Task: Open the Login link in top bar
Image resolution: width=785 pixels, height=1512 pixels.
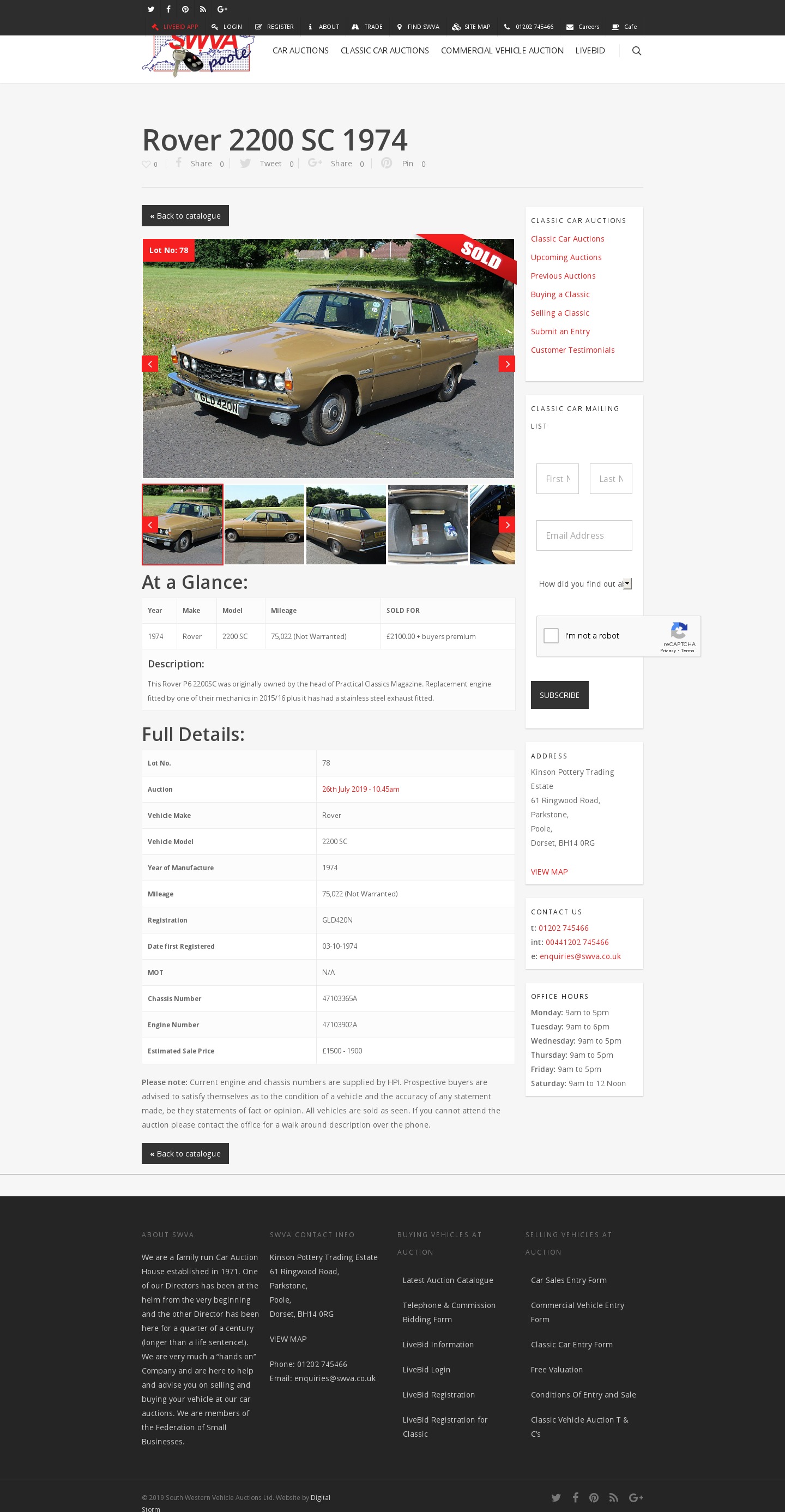Action: (226, 27)
